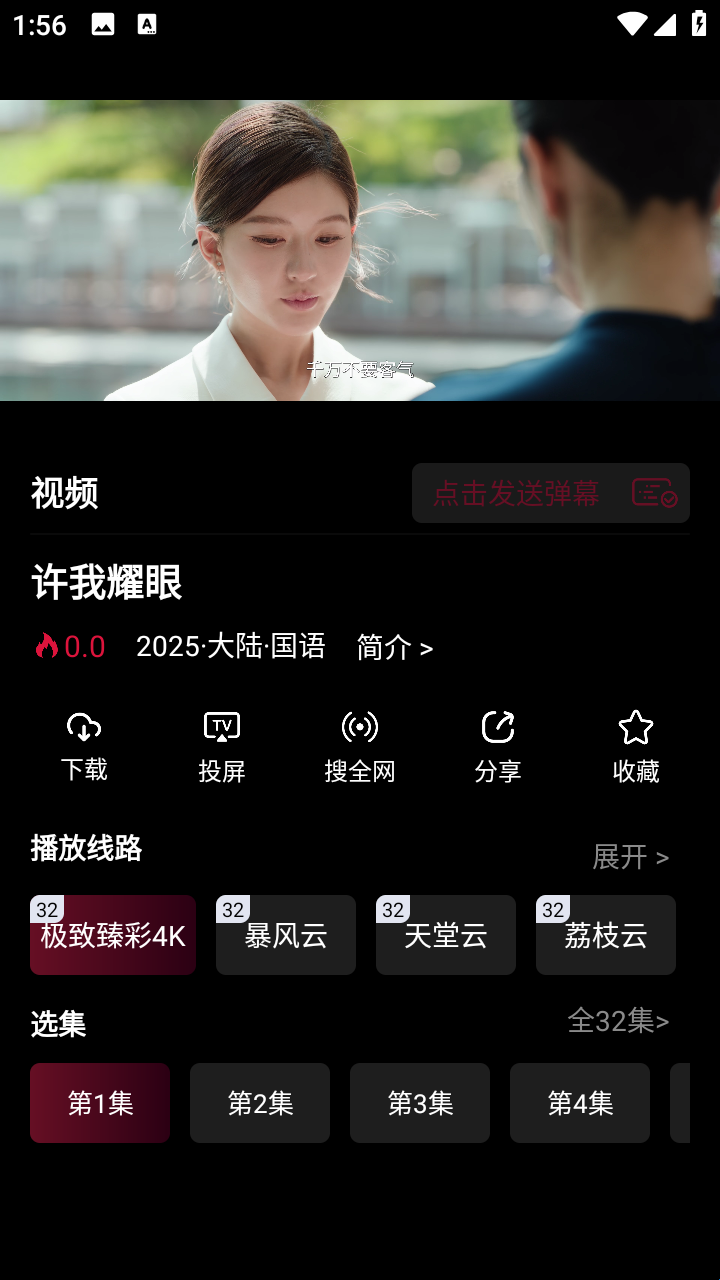720x1280 pixels.
Task: Switch to 天堂云 playback line
Action: pos(446,935)
